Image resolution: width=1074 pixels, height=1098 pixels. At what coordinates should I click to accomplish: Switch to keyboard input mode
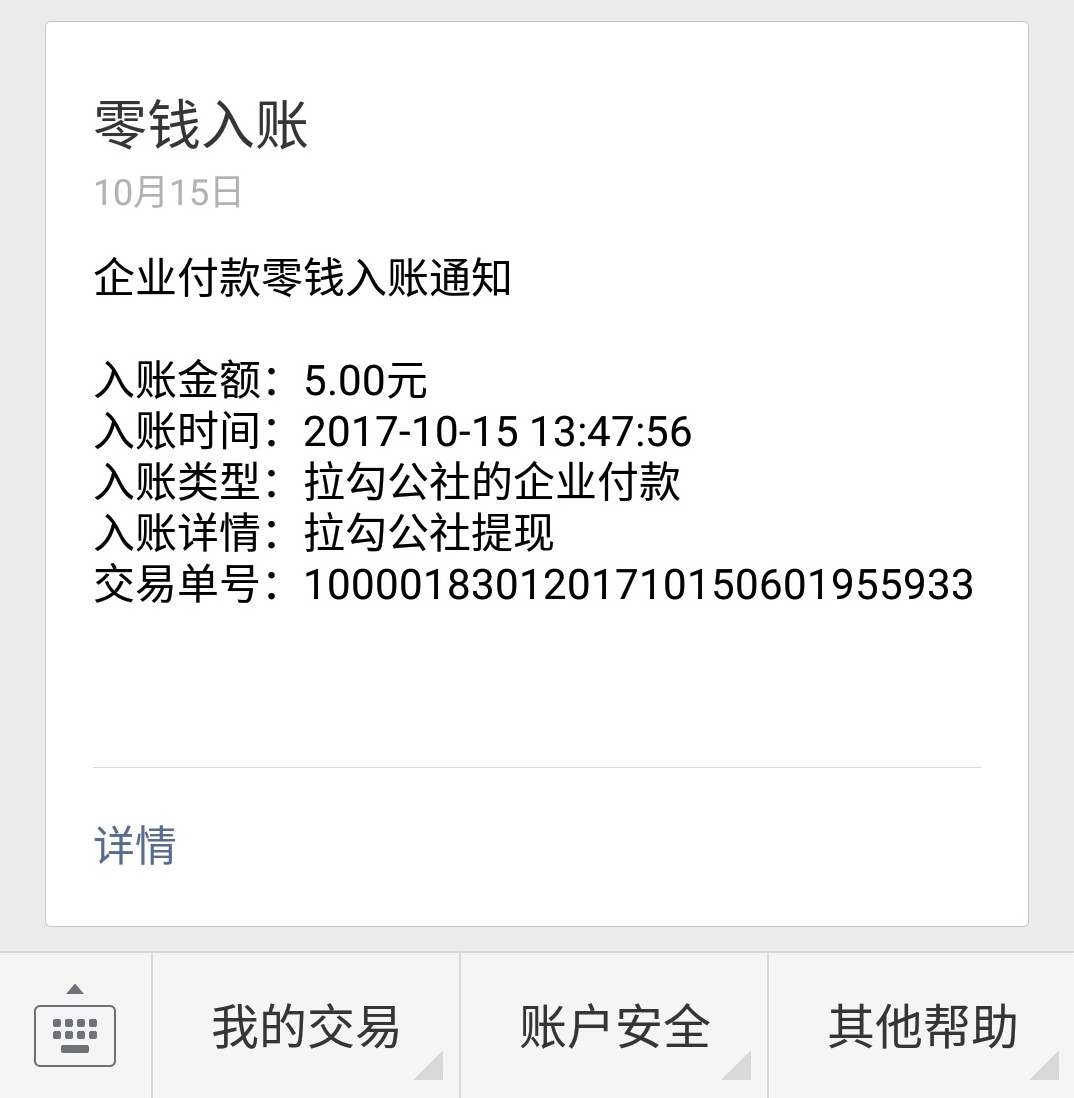click(x=75, y=1027)
